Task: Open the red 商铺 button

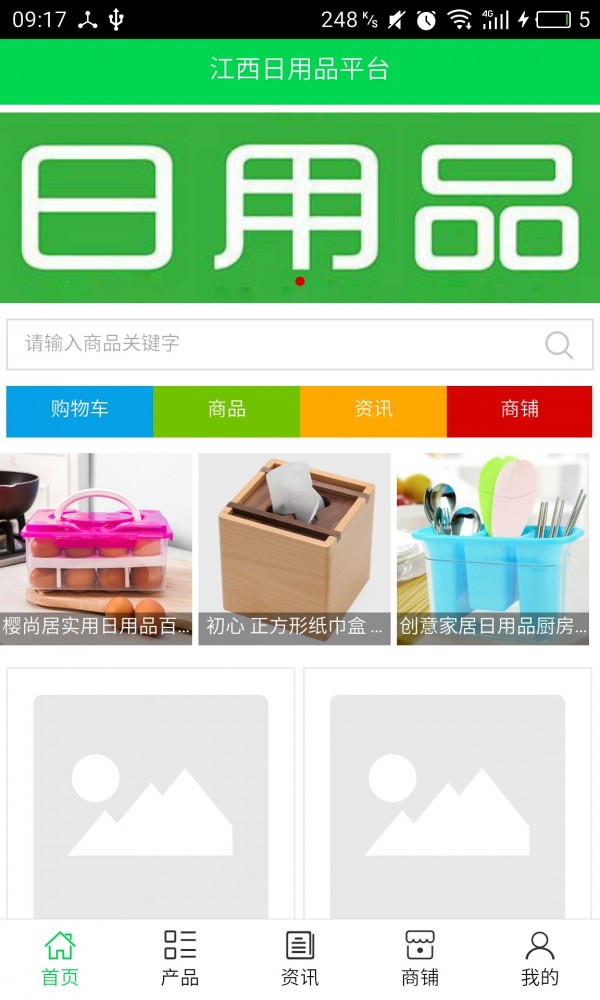Action: tap(520, 411)
